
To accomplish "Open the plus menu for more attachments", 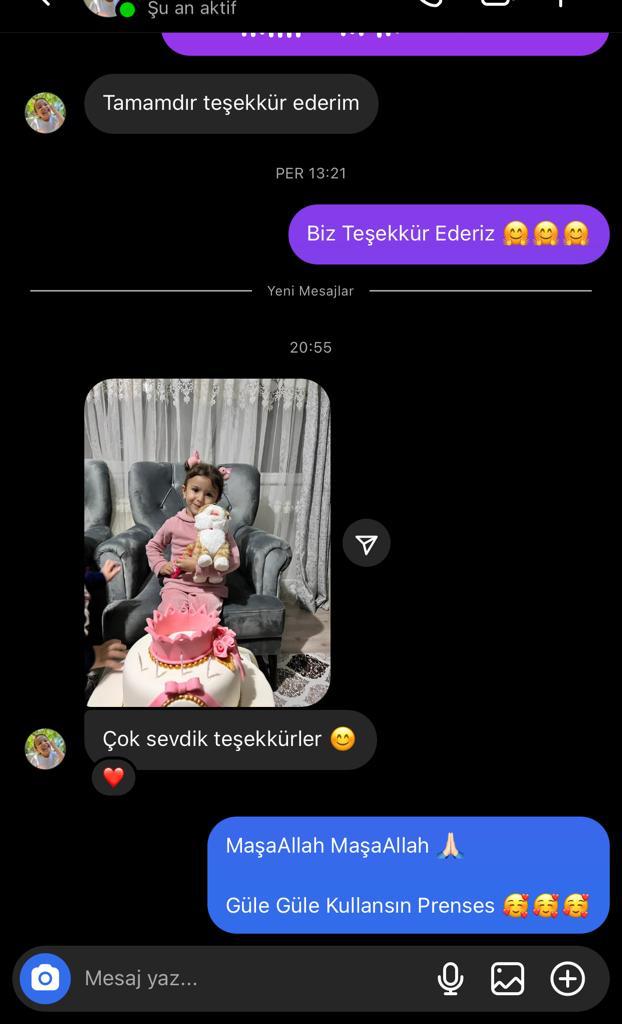I will (x=568, y=978).
